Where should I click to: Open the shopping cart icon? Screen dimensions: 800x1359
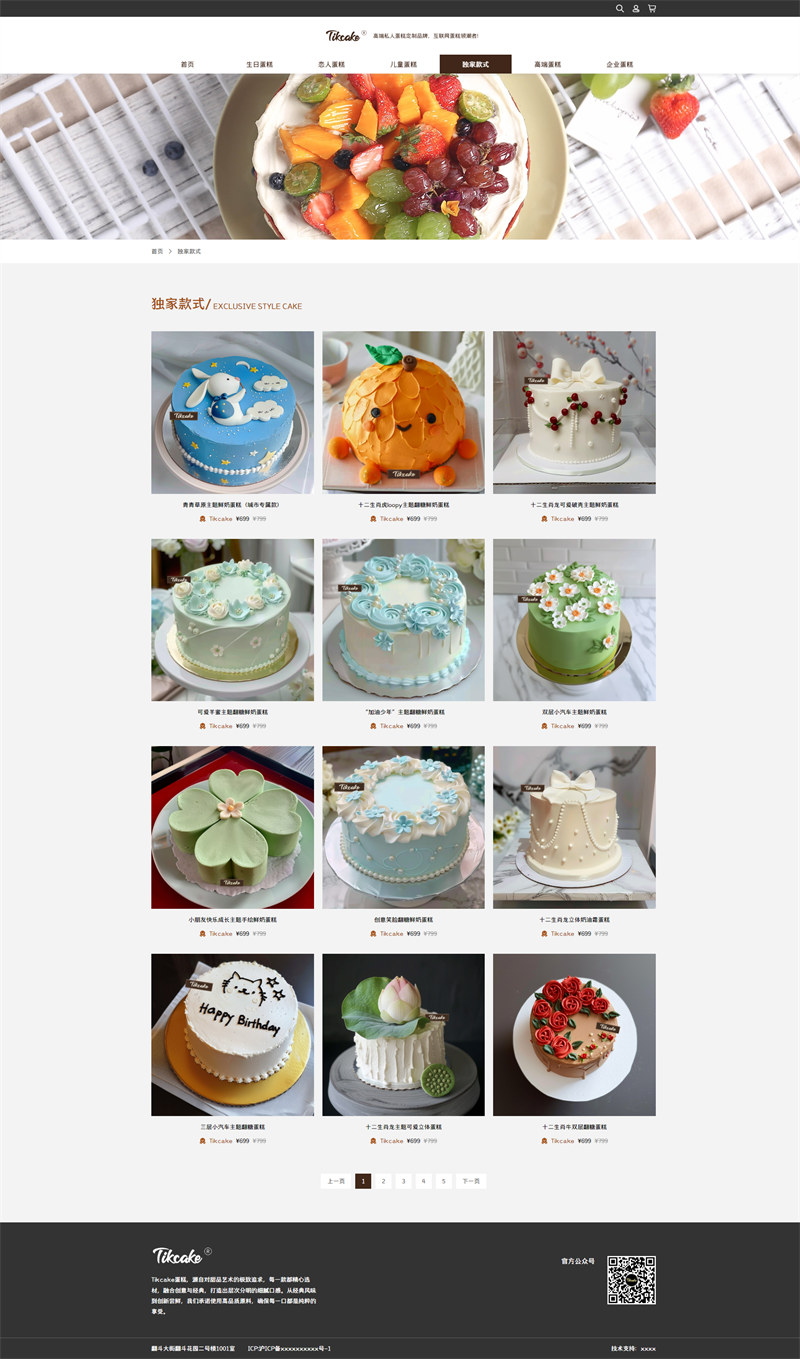click(652, 8)
